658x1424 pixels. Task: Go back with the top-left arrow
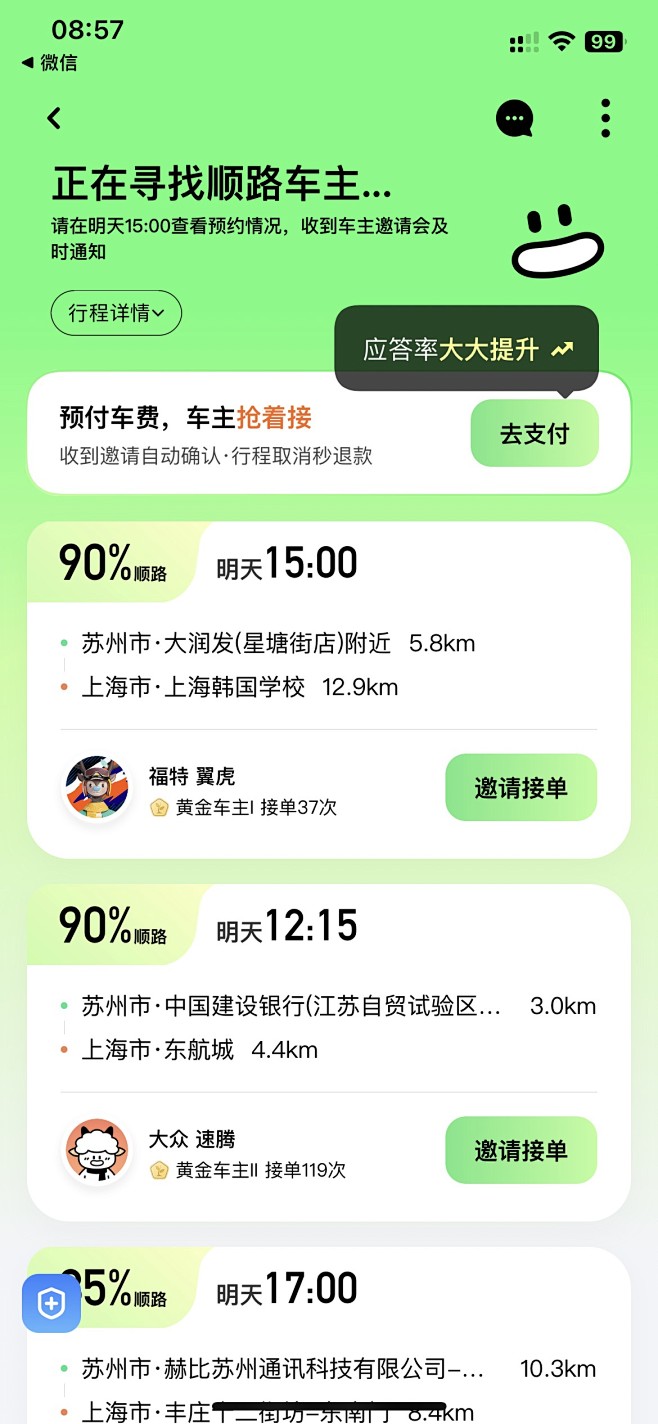pos(54,118)
